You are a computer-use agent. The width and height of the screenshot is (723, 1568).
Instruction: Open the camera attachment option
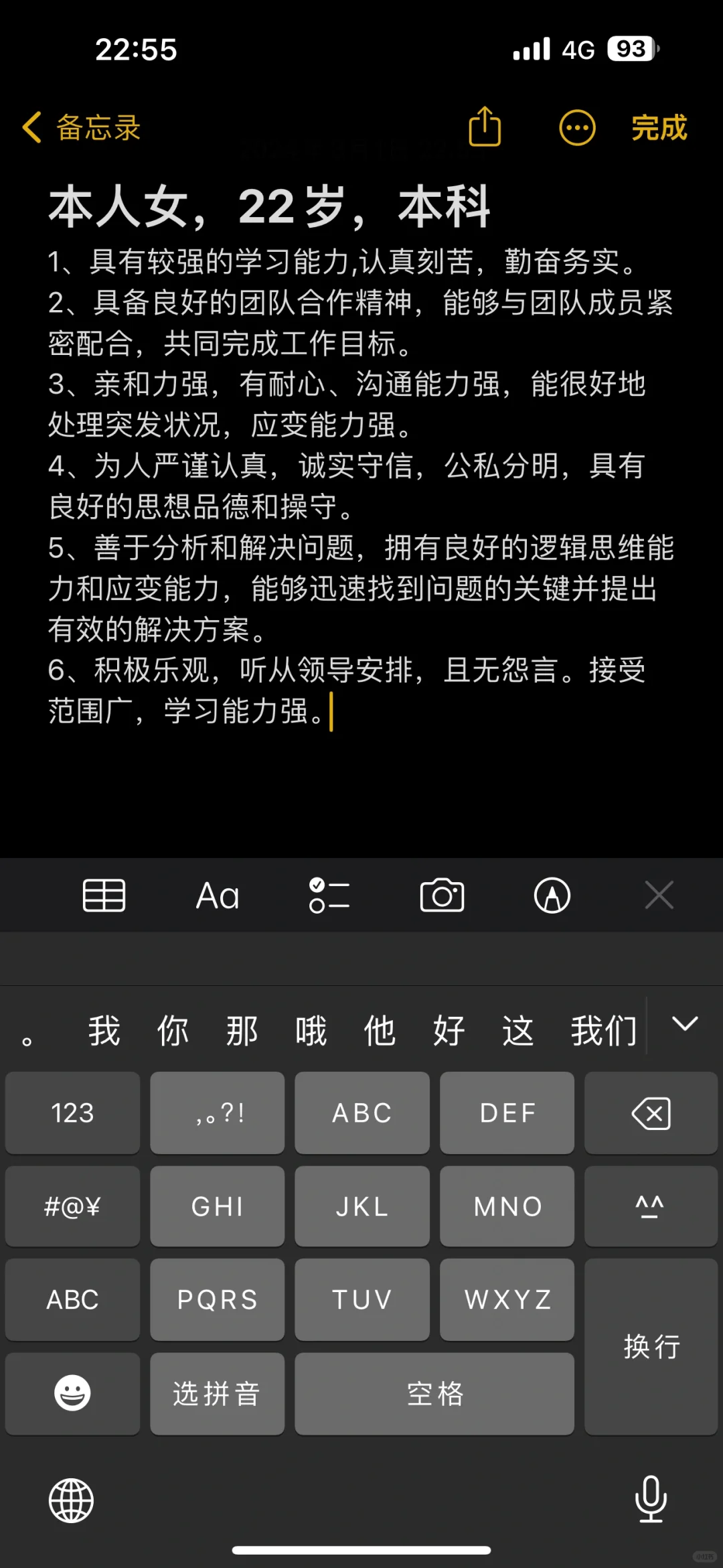442,896
